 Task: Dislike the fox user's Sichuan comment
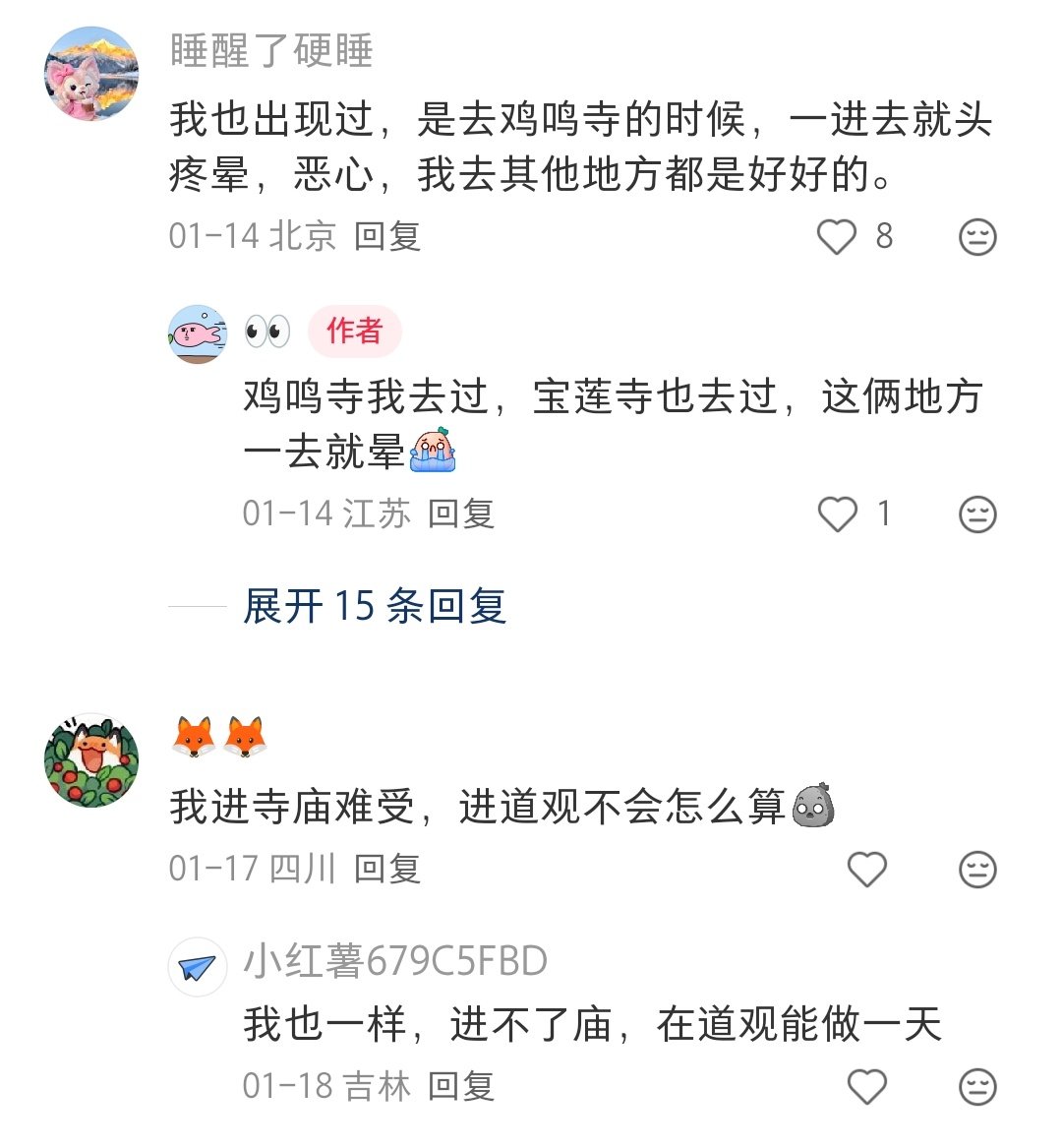[977, 870]
